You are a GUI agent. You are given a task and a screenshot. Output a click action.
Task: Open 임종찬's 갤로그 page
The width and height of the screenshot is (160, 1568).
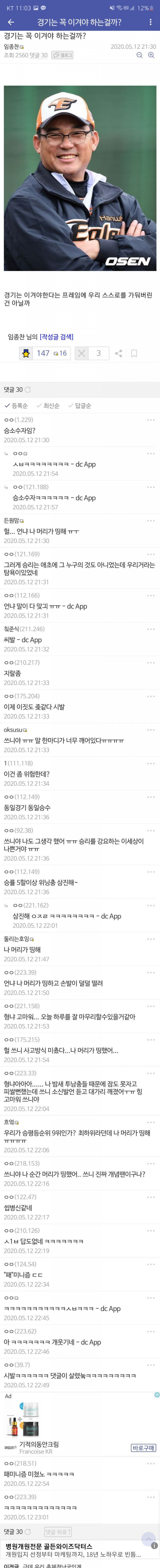pos(63,55)
